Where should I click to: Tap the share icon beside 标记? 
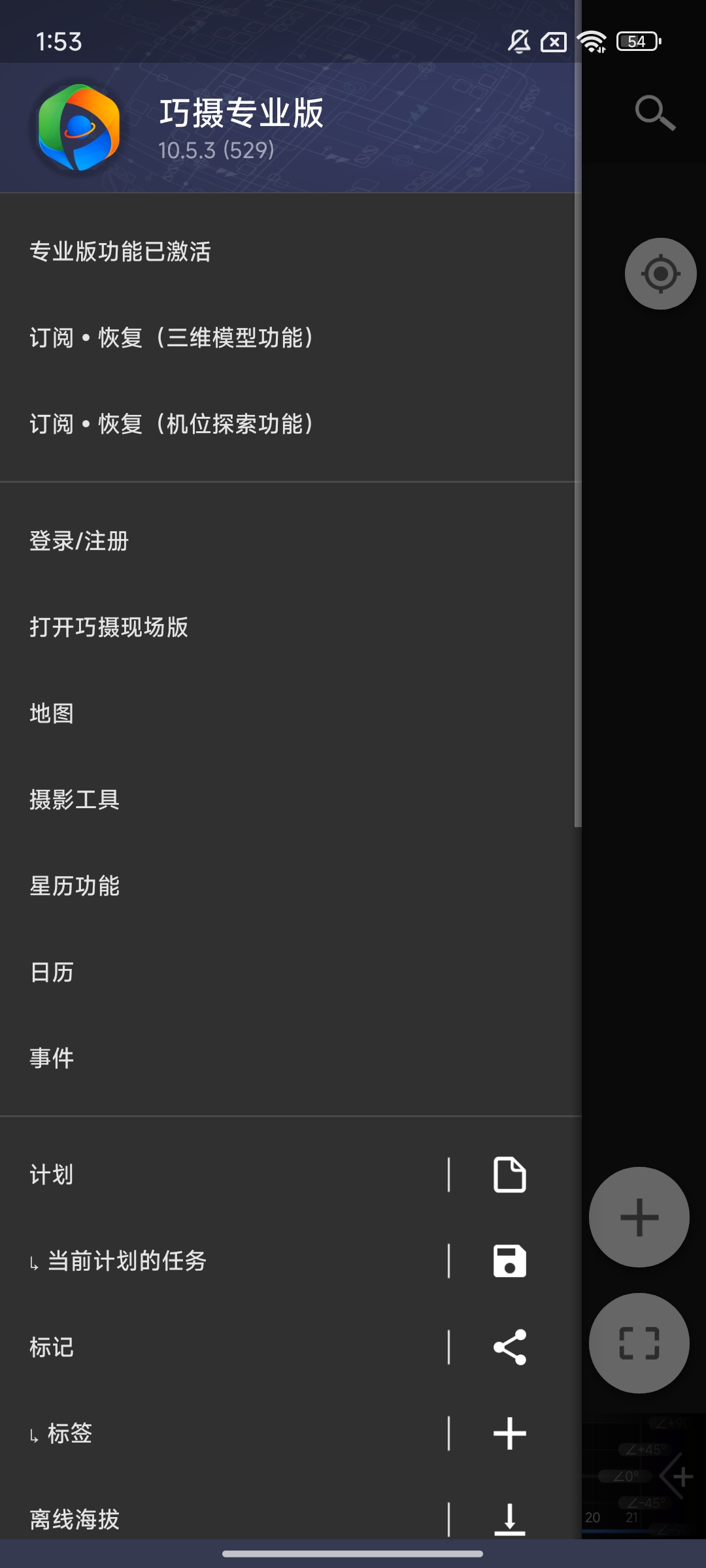(x=509, y=1347)
